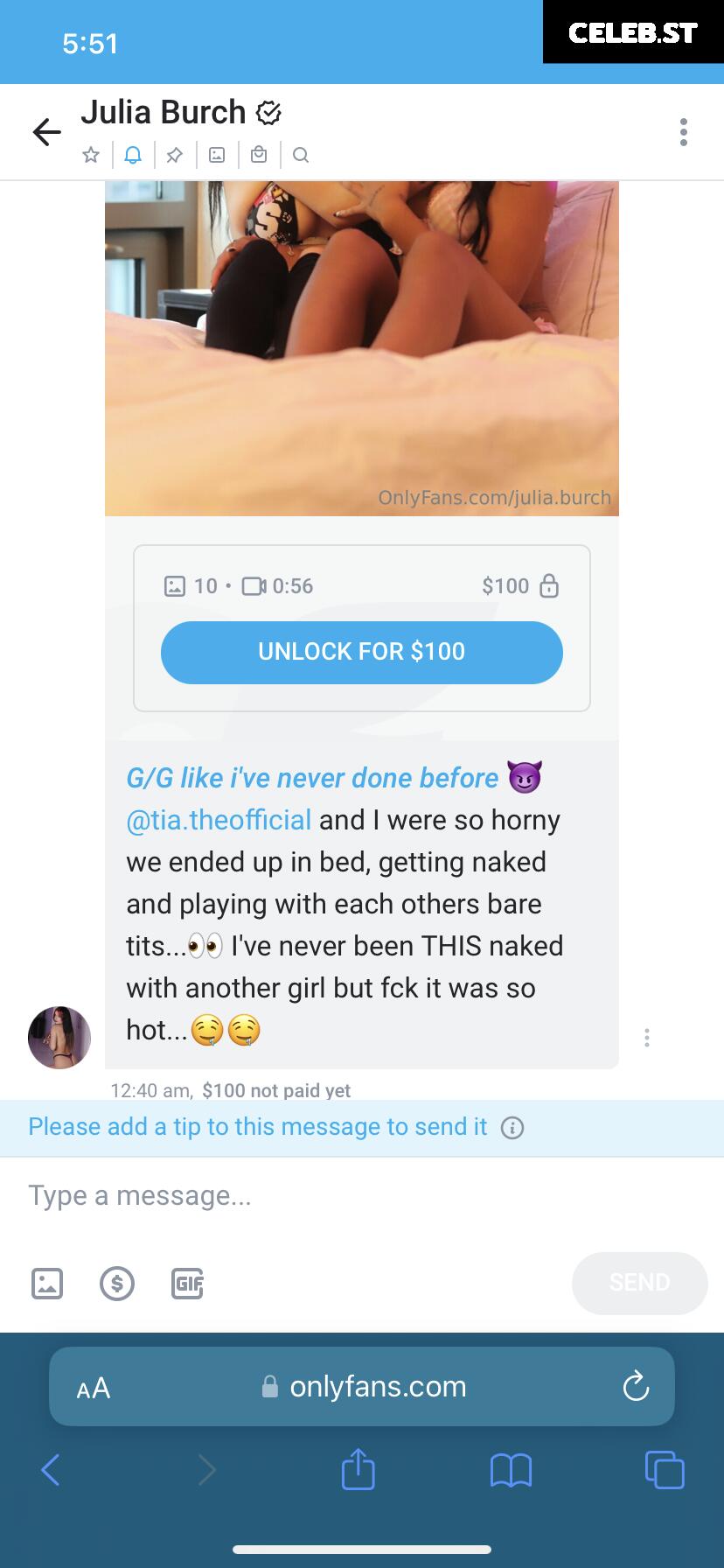Open chat media gallery icon
Image resolution: width=724 pixels, height=1568 pixels.
click(217, 156)
